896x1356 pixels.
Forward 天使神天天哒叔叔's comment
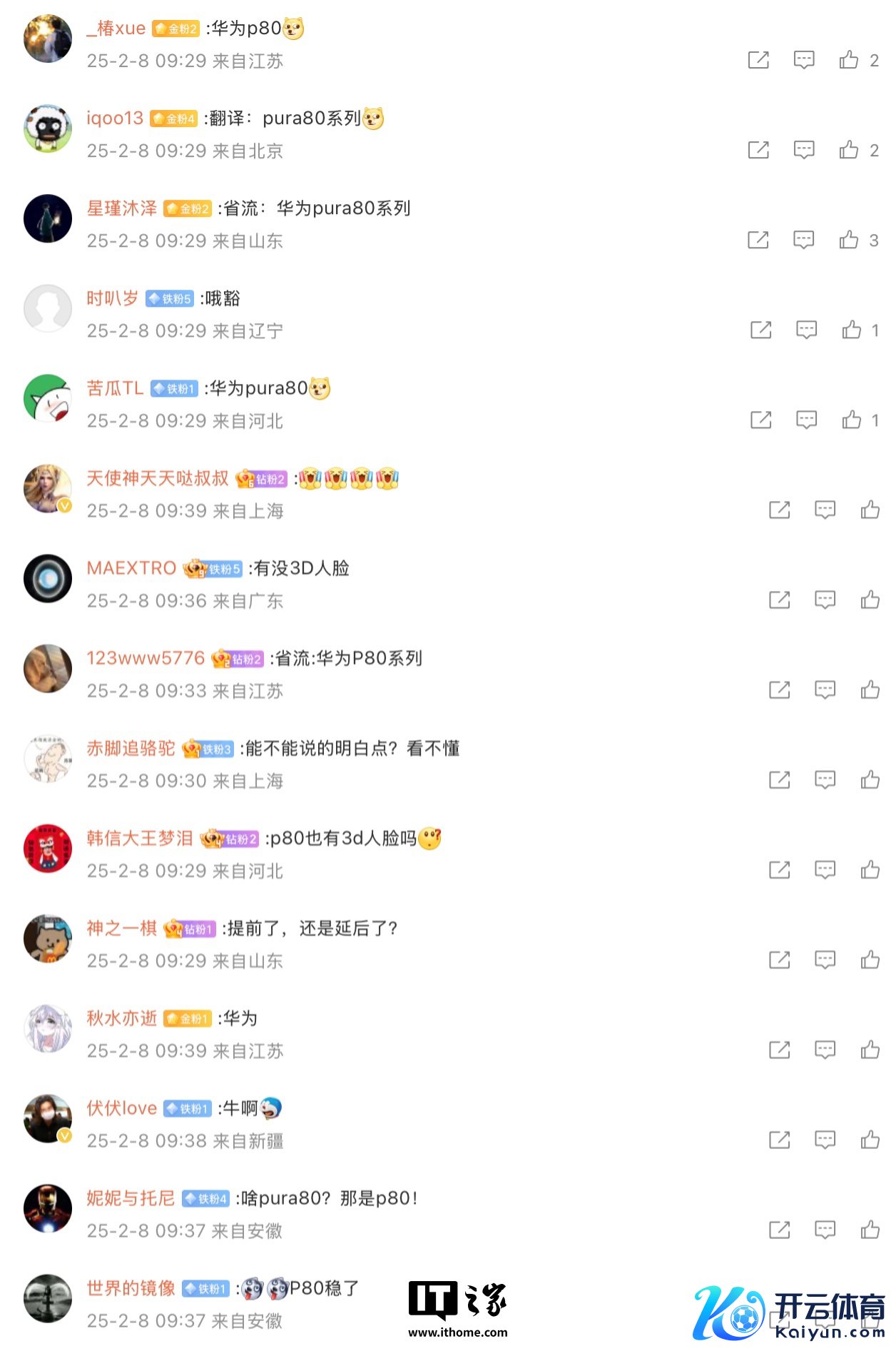pos(779,510)
